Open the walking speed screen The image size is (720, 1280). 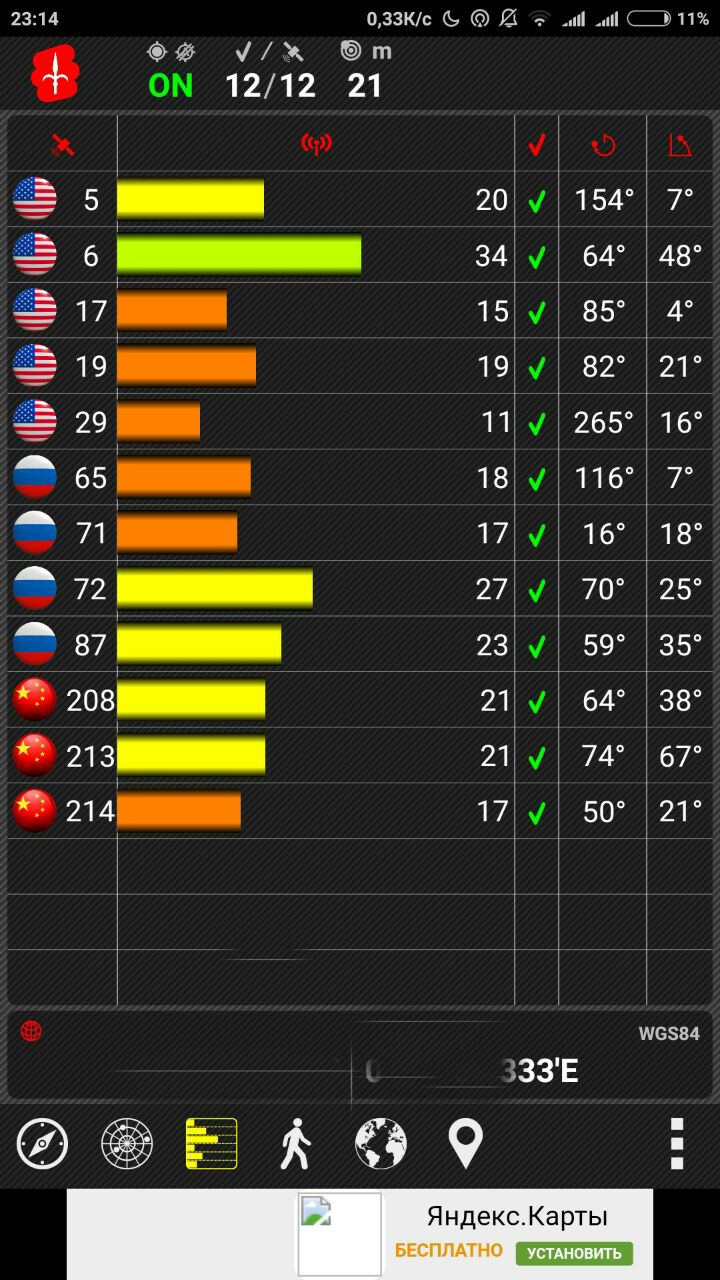[295, 1144]
